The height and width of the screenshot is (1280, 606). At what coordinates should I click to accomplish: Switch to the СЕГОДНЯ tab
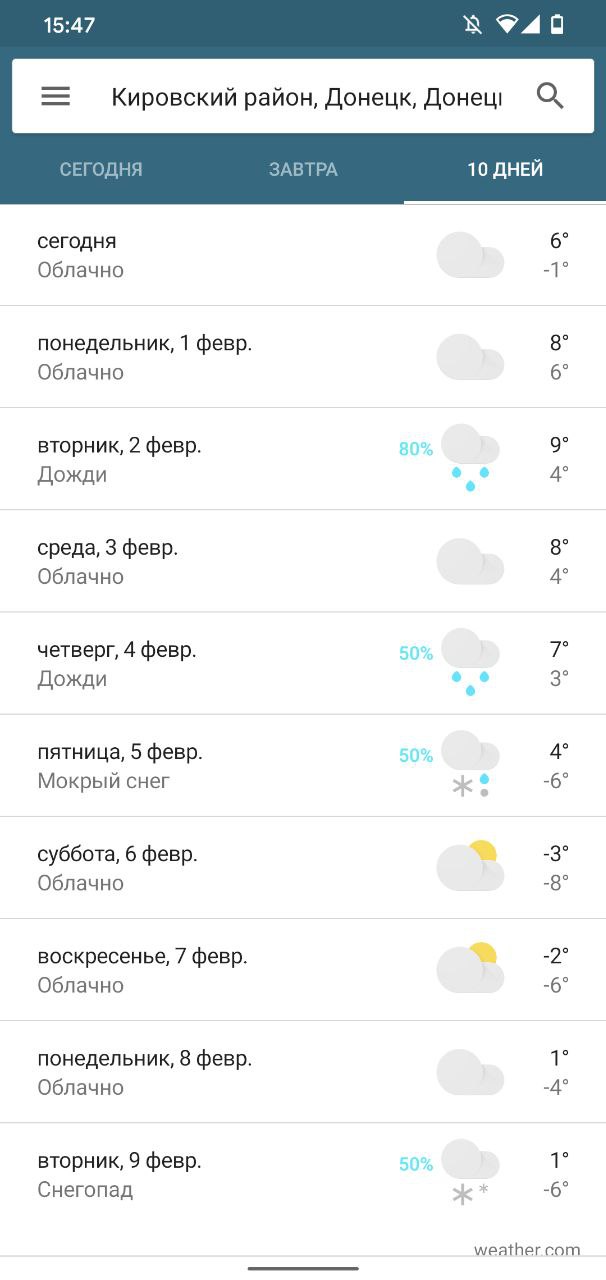point(101,169)
